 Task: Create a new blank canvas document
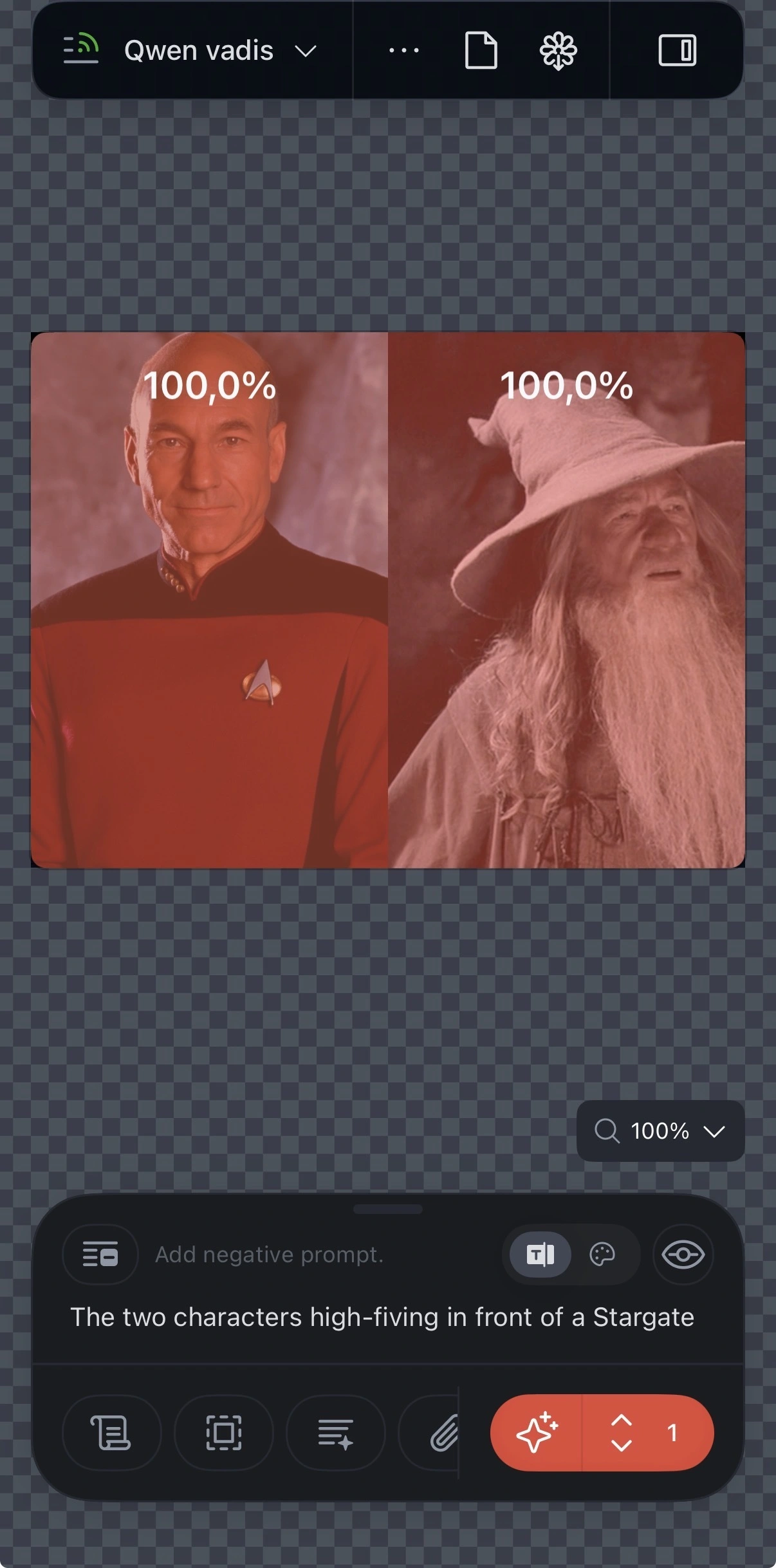click(481, 50)
